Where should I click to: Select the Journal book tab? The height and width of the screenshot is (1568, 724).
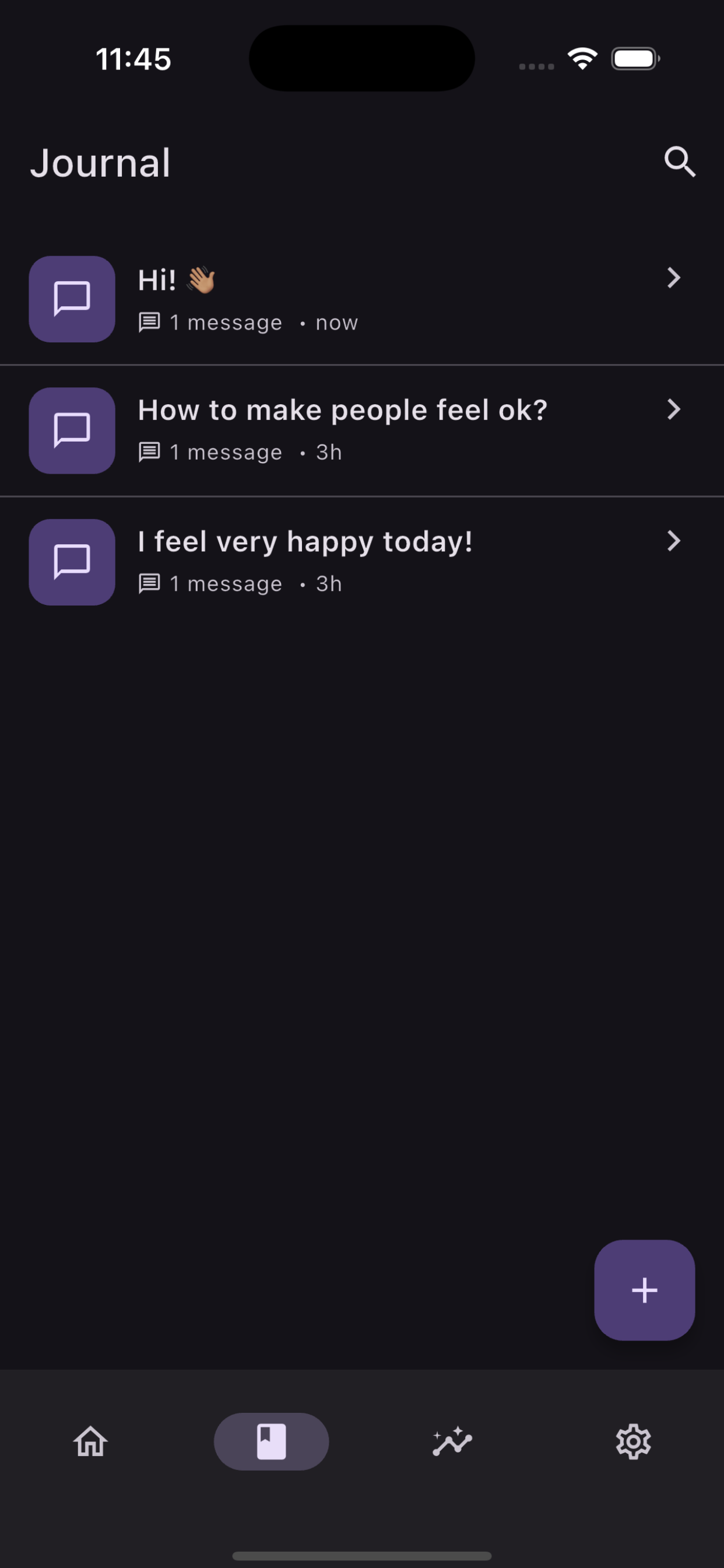point(271,1441)
